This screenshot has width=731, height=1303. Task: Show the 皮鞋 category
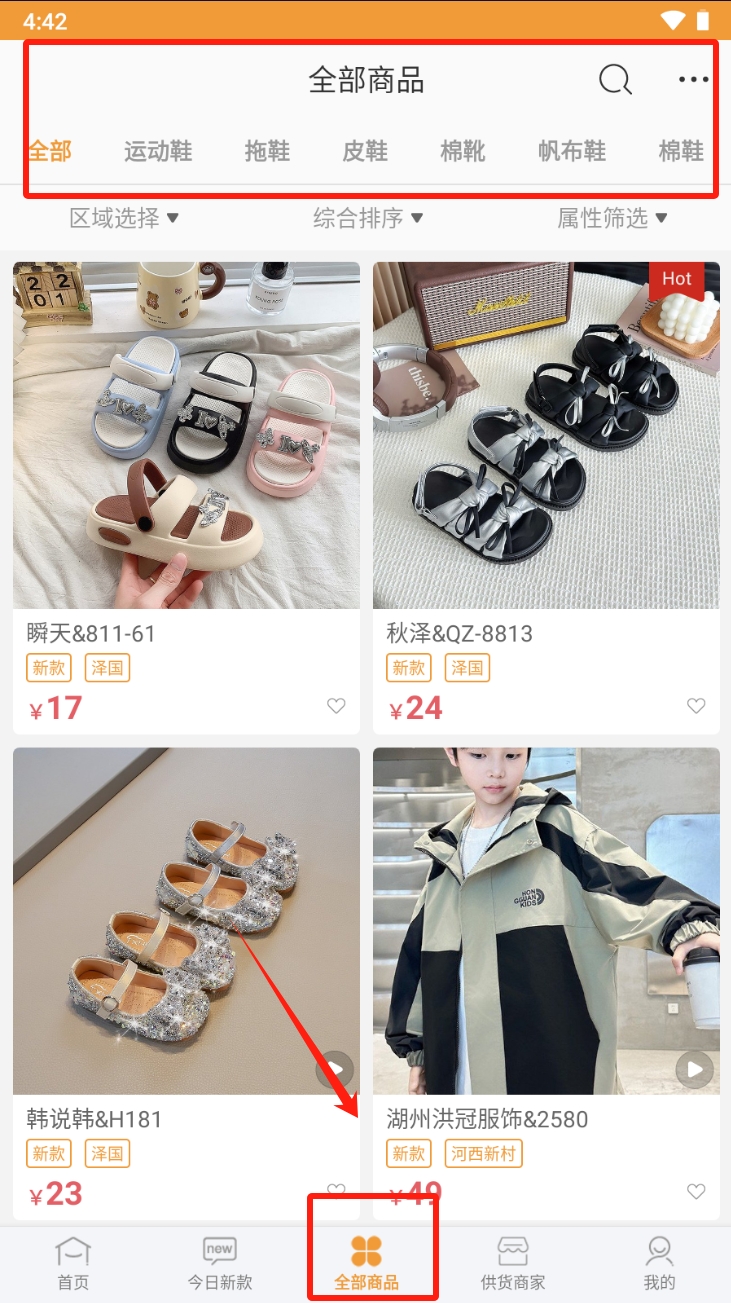[365, 151]
